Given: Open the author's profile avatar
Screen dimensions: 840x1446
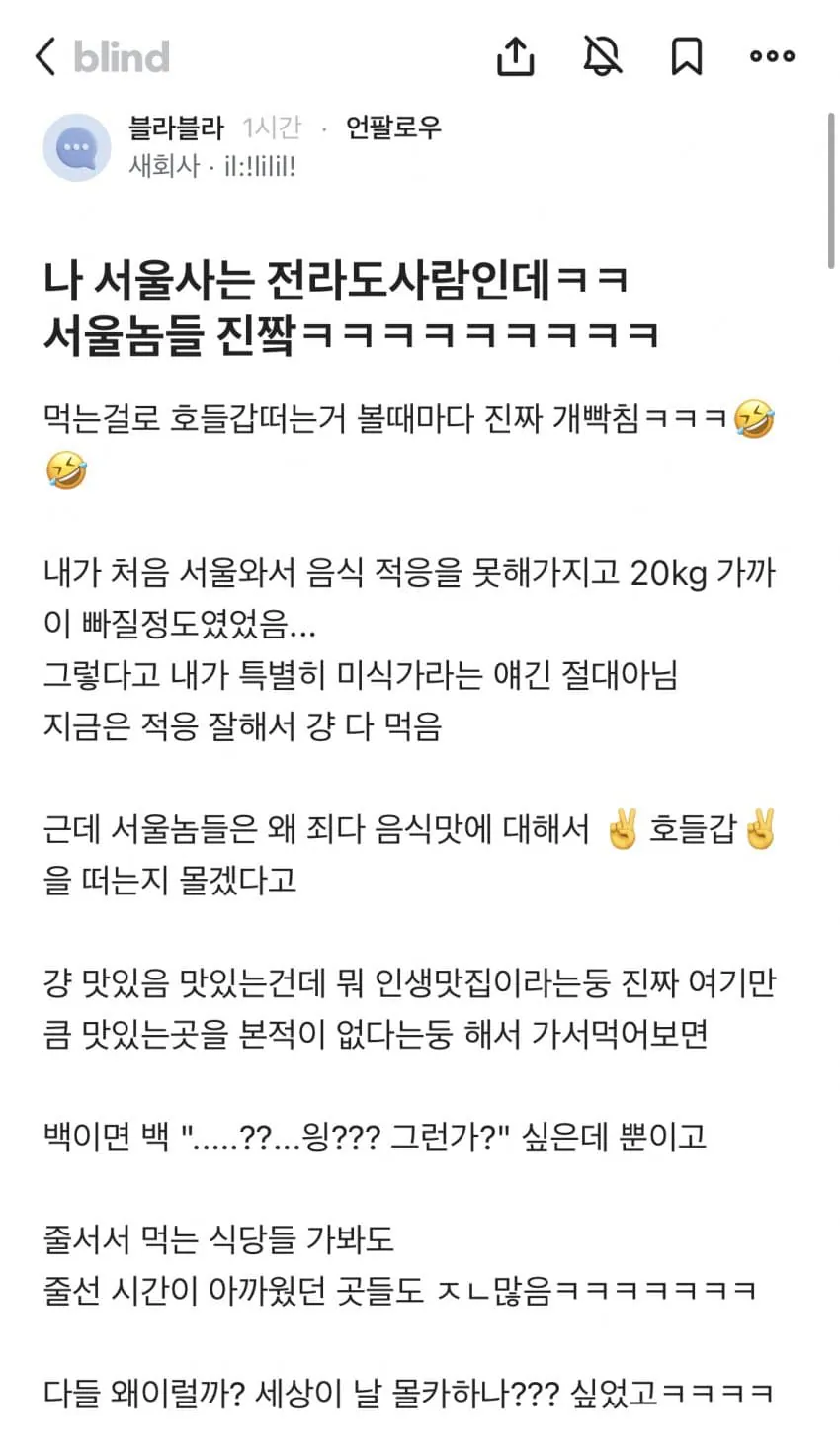Looking at the screenshot, I should [76, 148].
